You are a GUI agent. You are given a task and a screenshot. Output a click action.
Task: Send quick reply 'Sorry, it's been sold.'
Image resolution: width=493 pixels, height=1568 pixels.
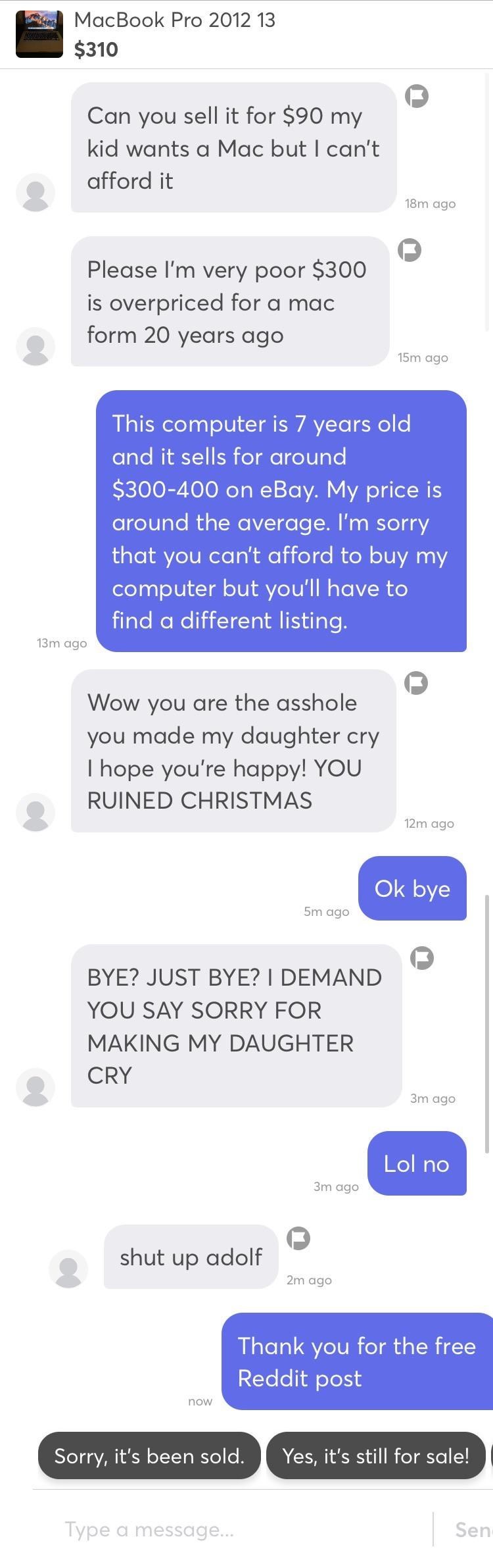[149, 1455]
